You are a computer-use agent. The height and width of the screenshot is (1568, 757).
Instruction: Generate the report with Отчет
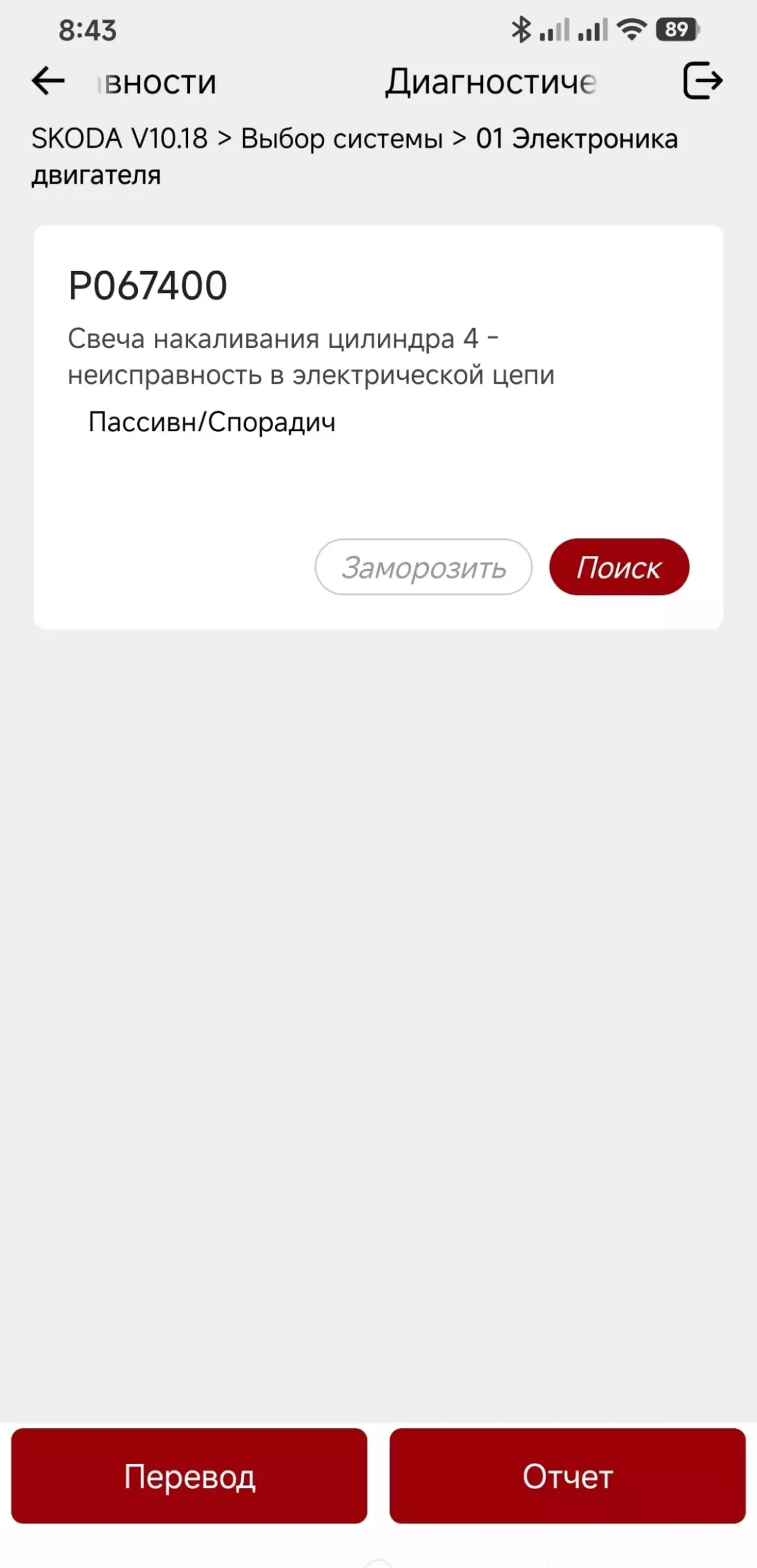click(567, 1476)
